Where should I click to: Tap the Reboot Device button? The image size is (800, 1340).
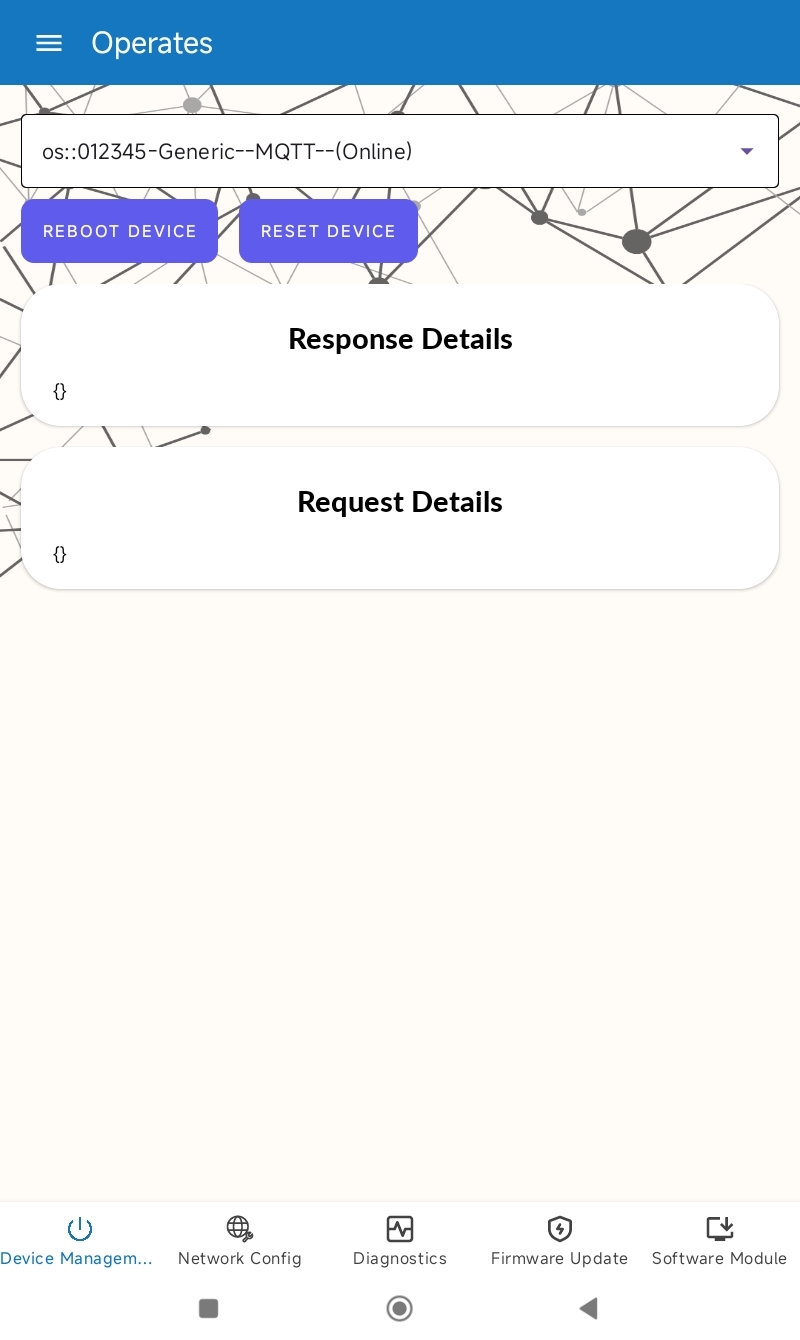(x=119, y=231)
